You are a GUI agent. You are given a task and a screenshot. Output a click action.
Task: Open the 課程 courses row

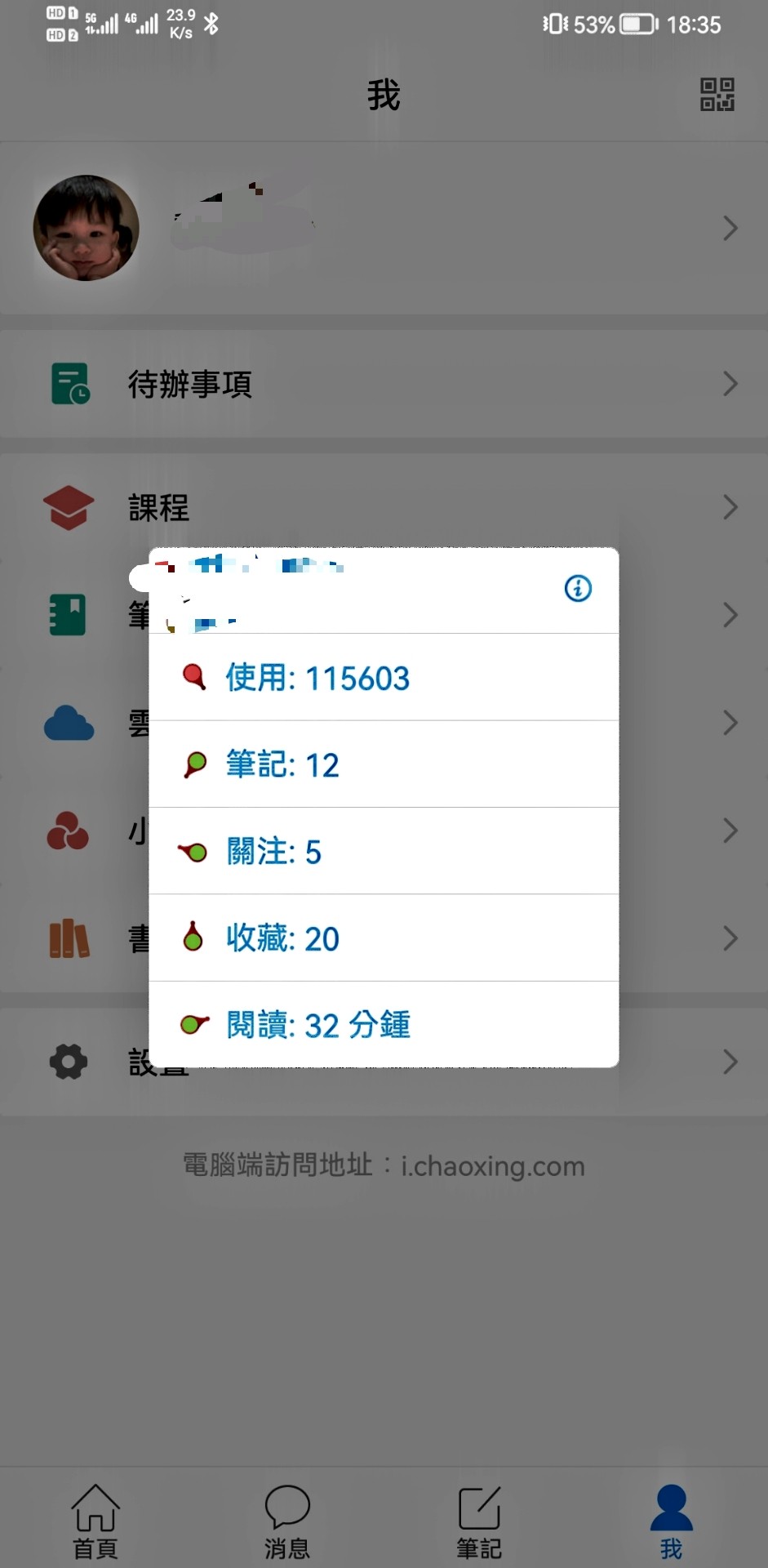(x=384, y=507)
